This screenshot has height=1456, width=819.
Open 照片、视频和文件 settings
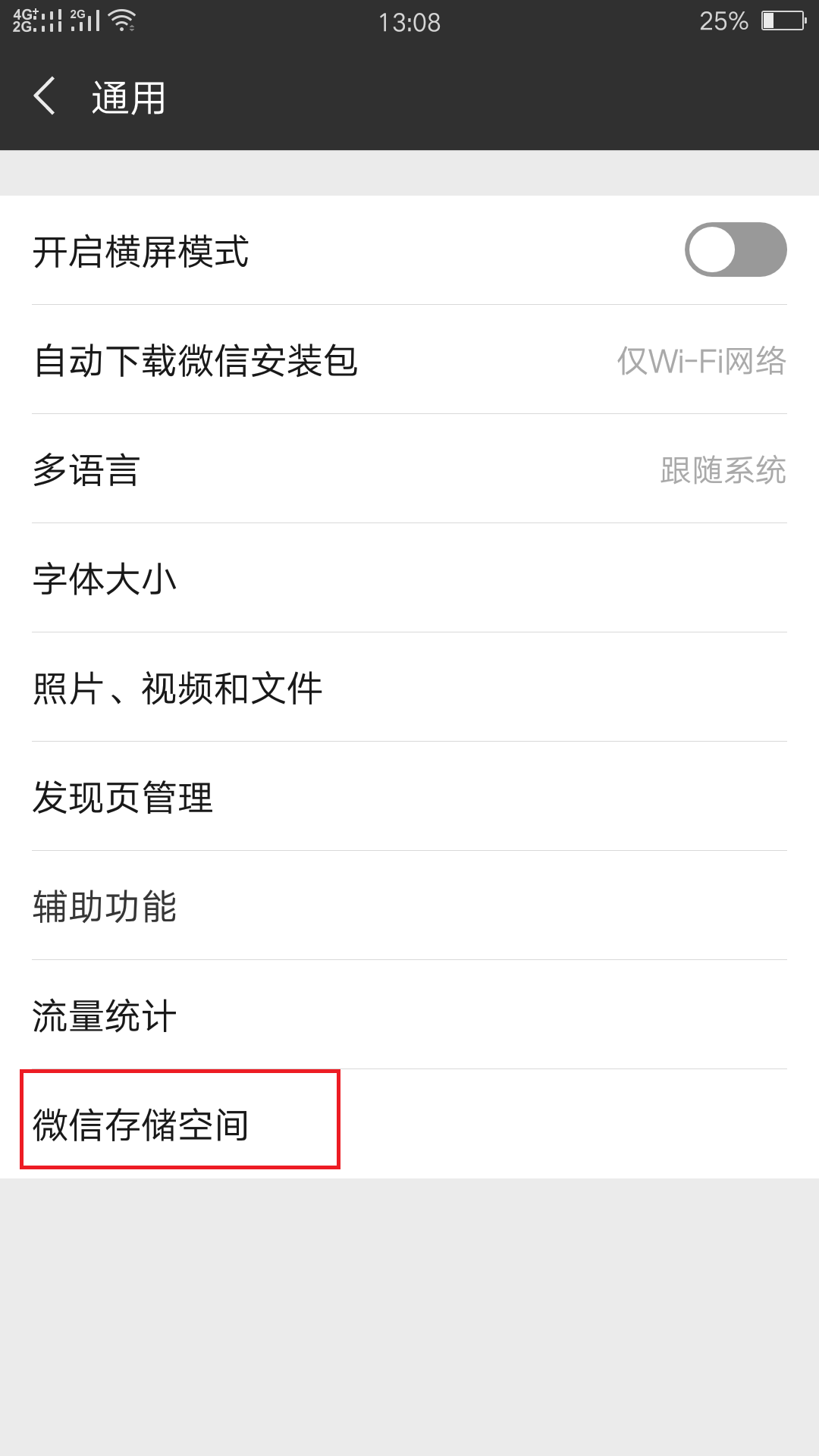click(x=409, y=687)
